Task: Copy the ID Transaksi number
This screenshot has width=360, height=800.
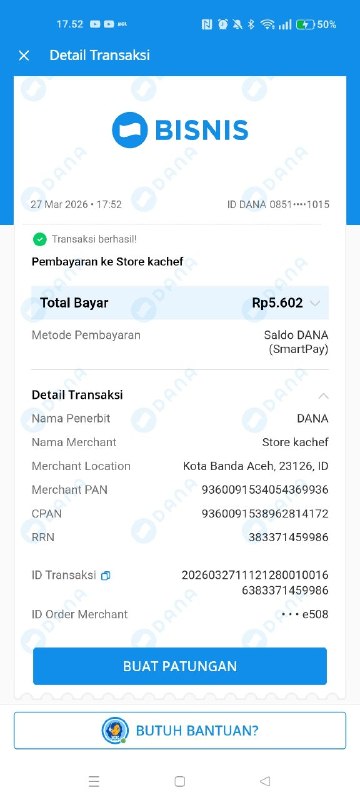Action: pyautogui.click(x=106, y=576)
